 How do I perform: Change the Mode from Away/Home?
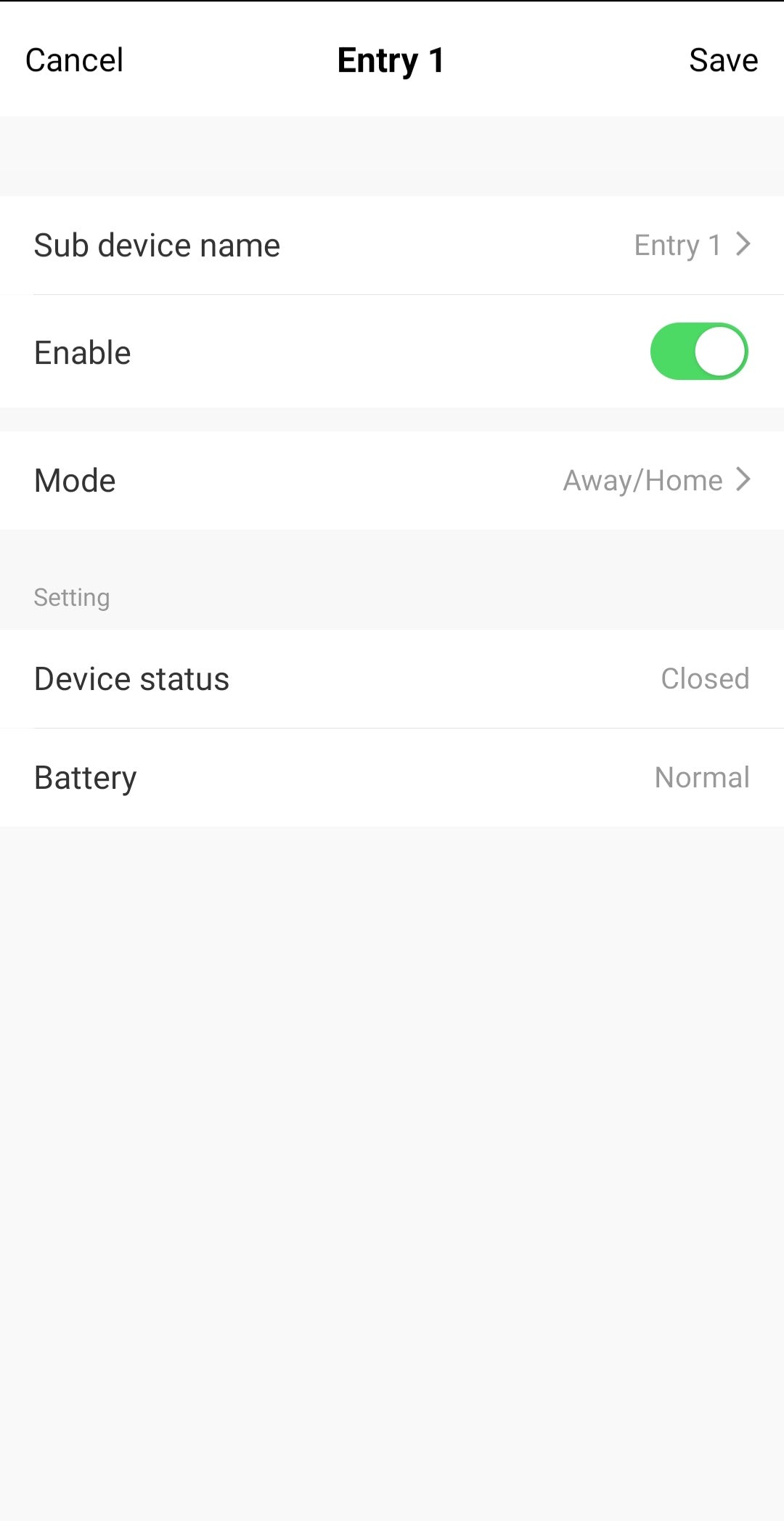[392, 481]
